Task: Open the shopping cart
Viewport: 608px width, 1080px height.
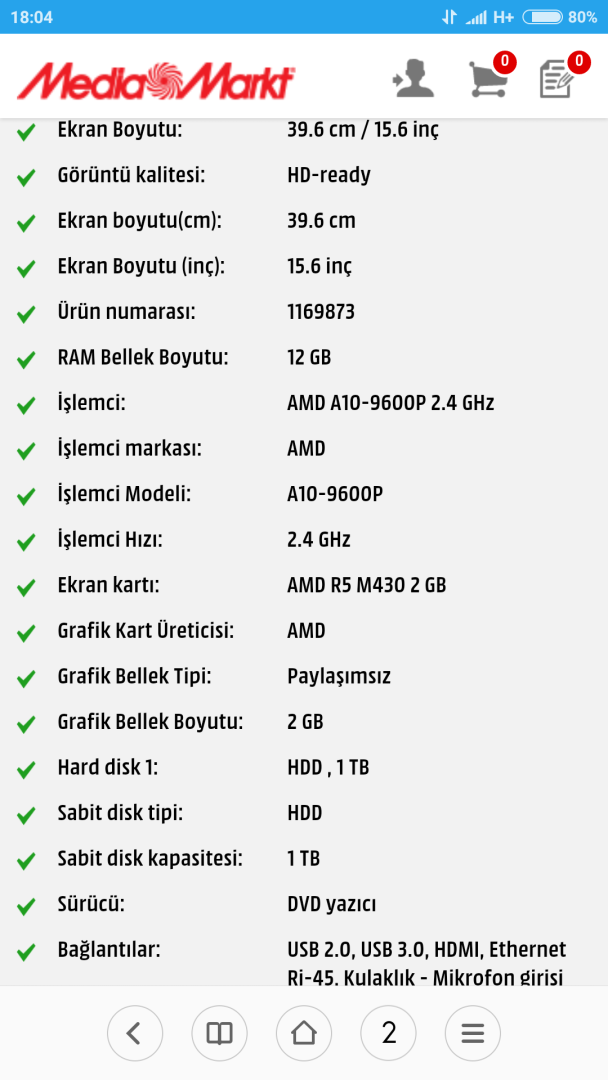Action: (487, 79)
